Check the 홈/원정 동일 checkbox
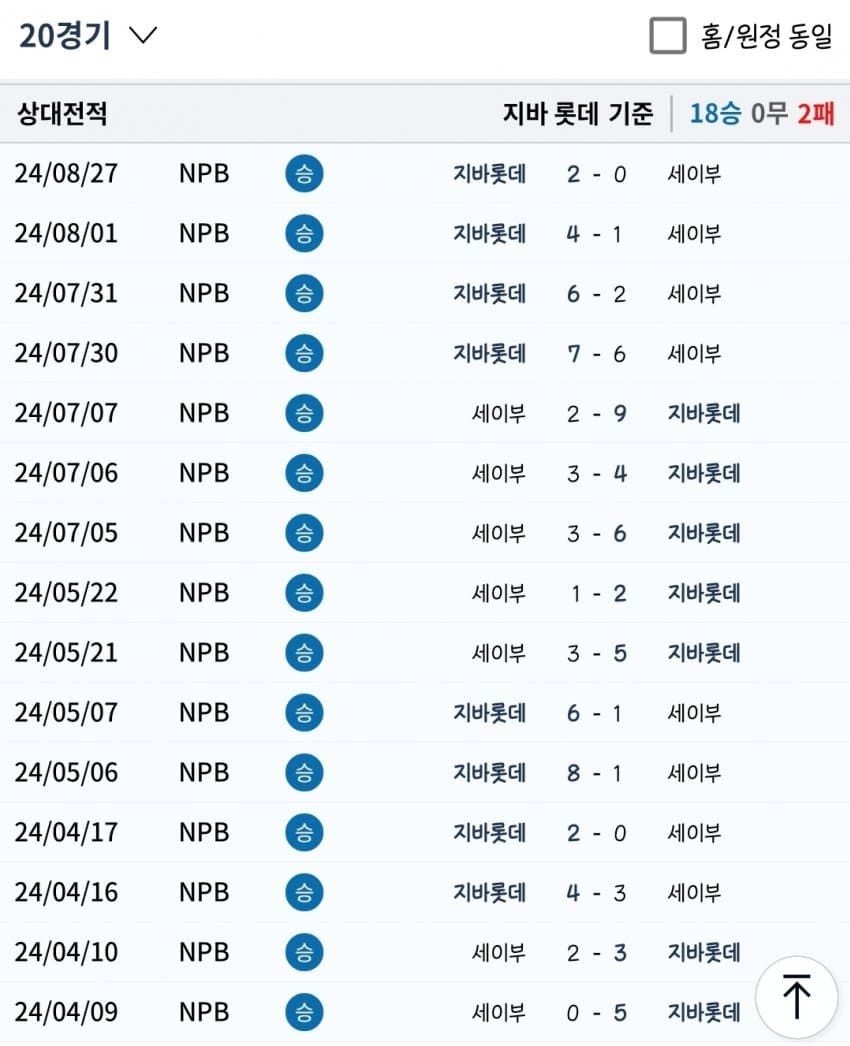This screenshot has height=1046, width=850. click(x=667, y=36)
